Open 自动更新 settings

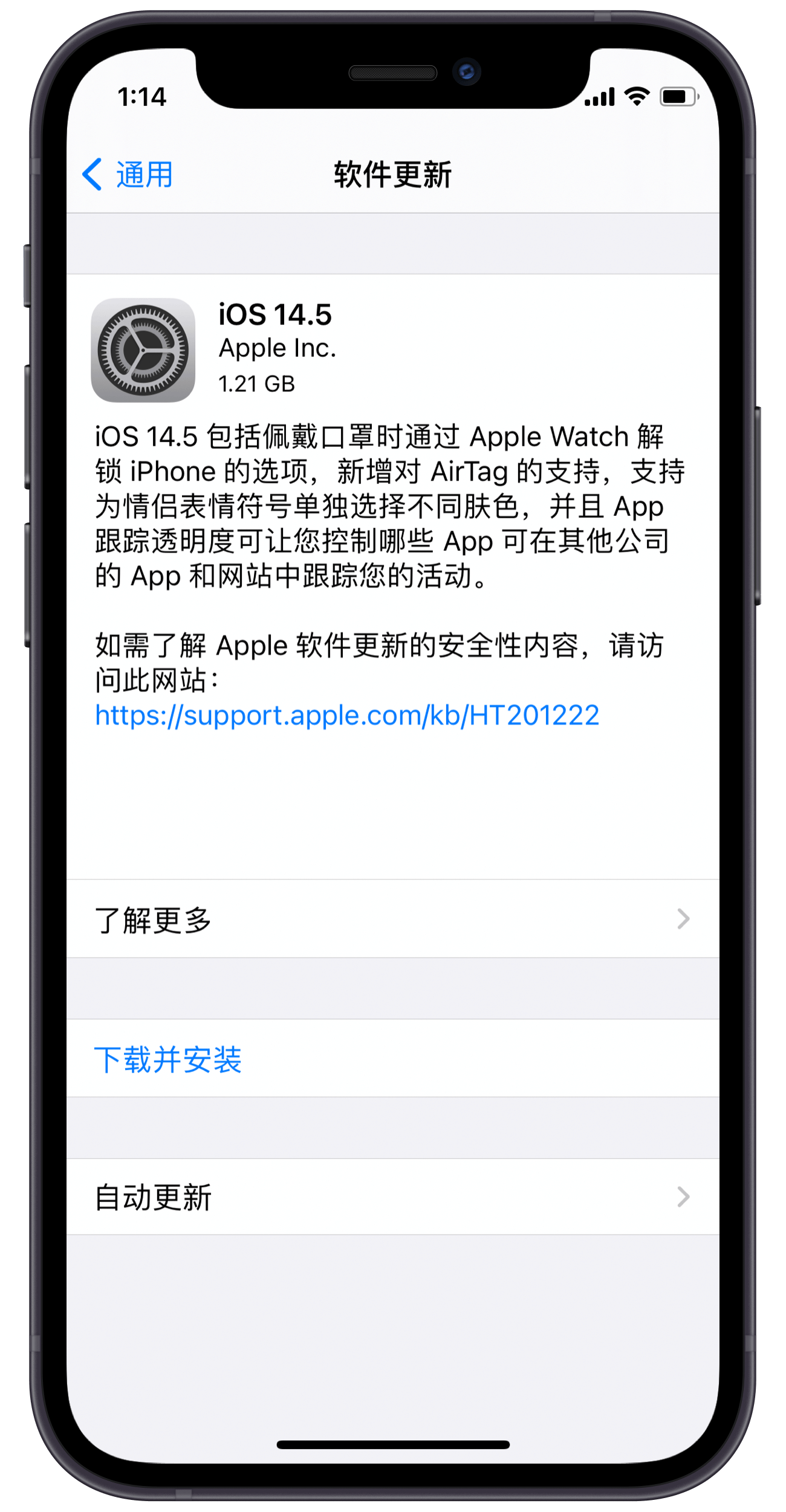coord(393,1197)
